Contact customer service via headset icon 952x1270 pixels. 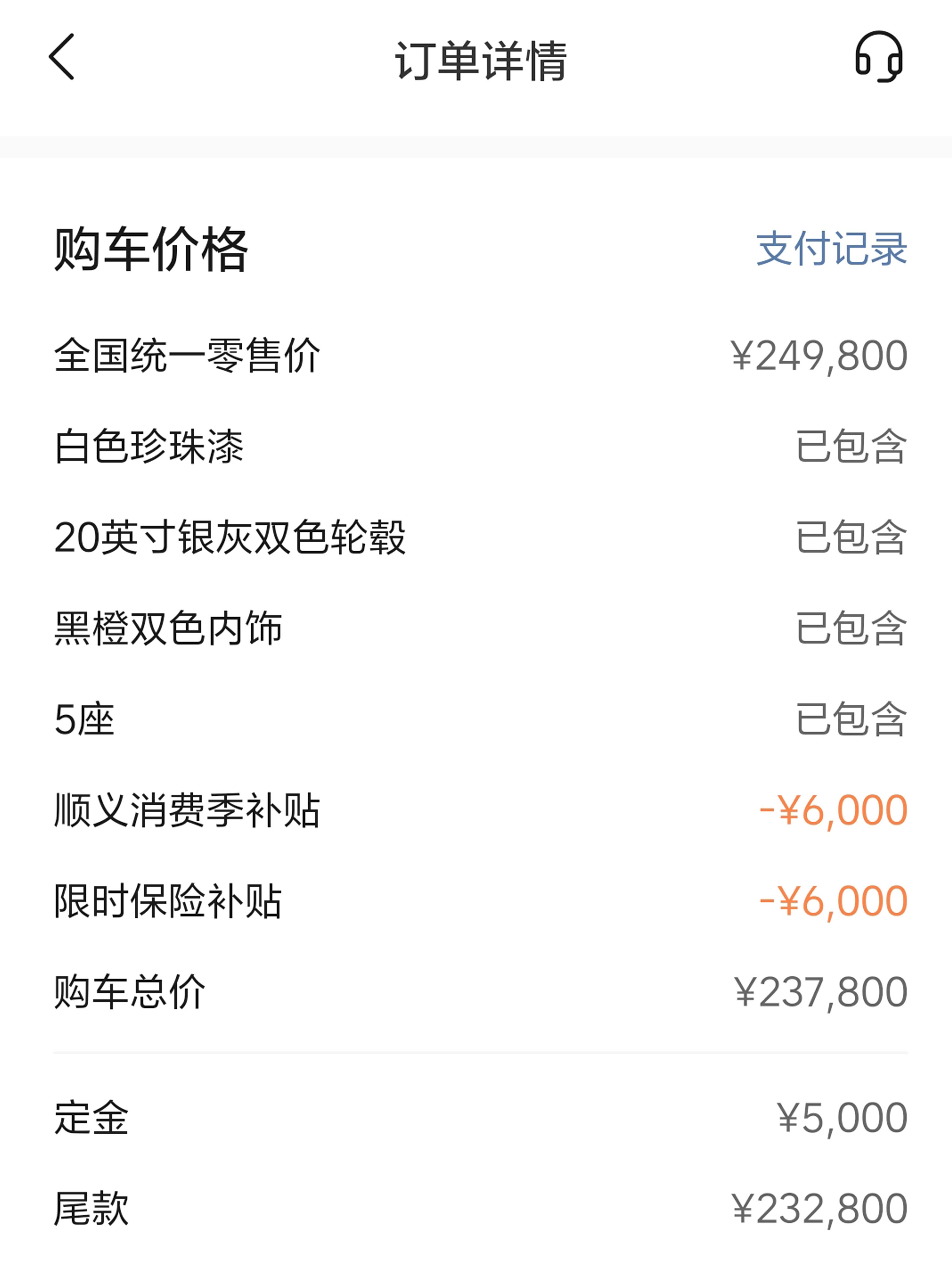(878, 57)
